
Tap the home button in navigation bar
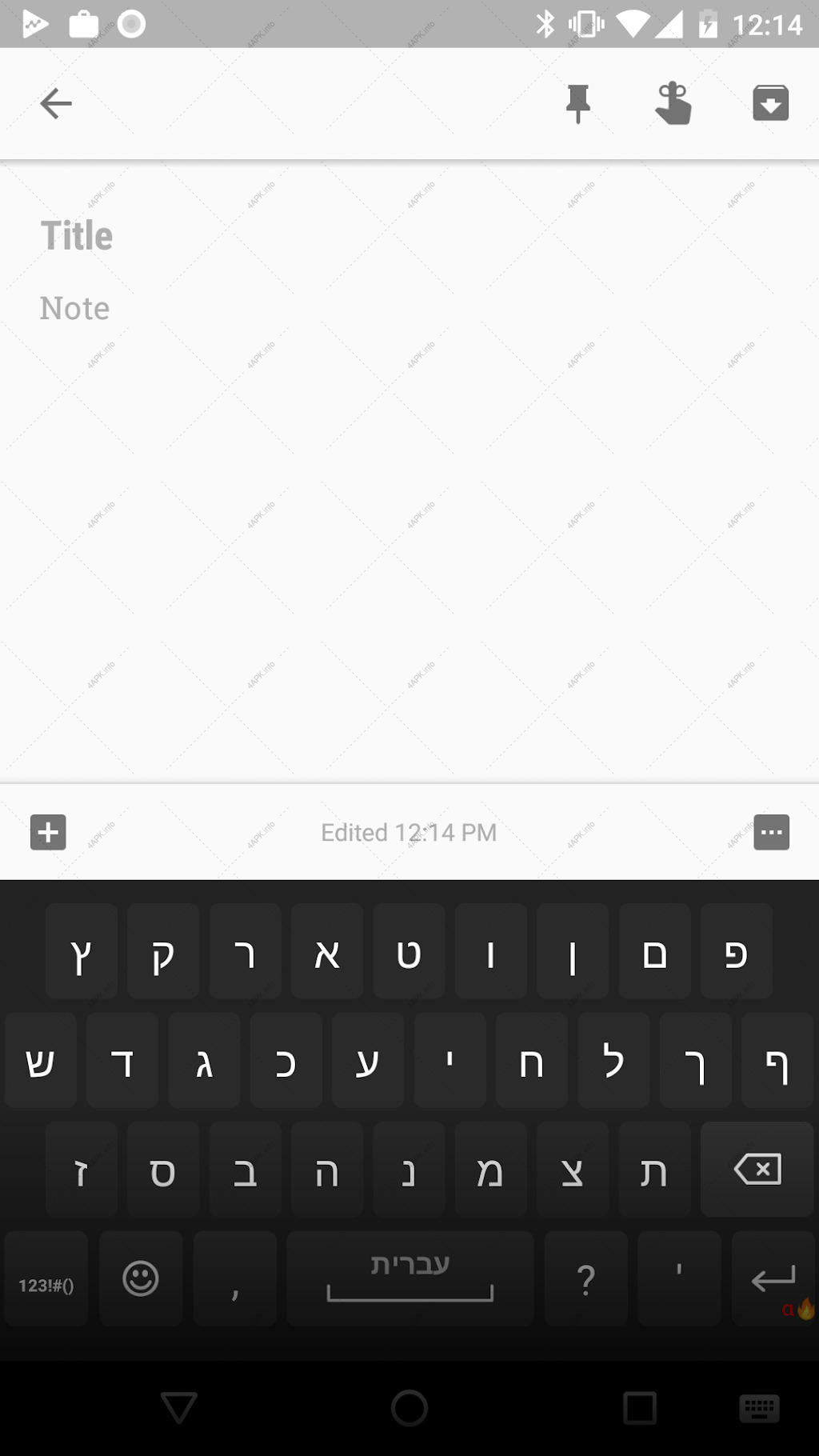click(x=409, y=1408)
